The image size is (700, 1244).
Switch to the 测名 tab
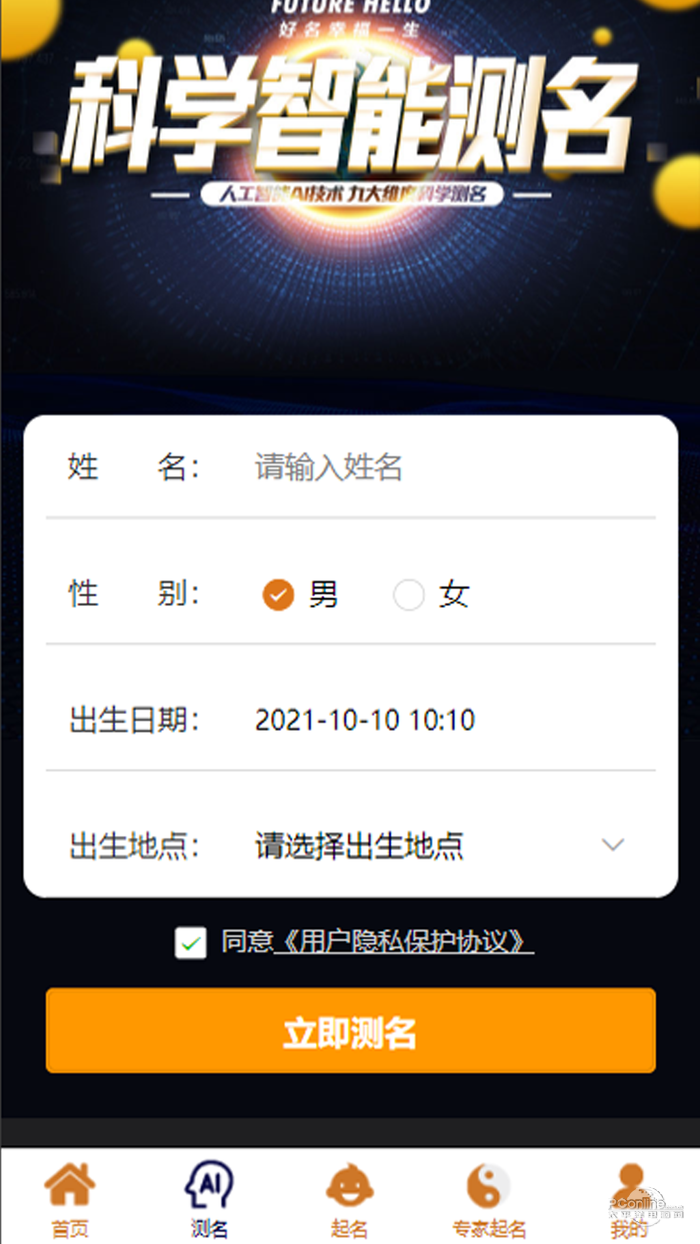point(210,1200)
